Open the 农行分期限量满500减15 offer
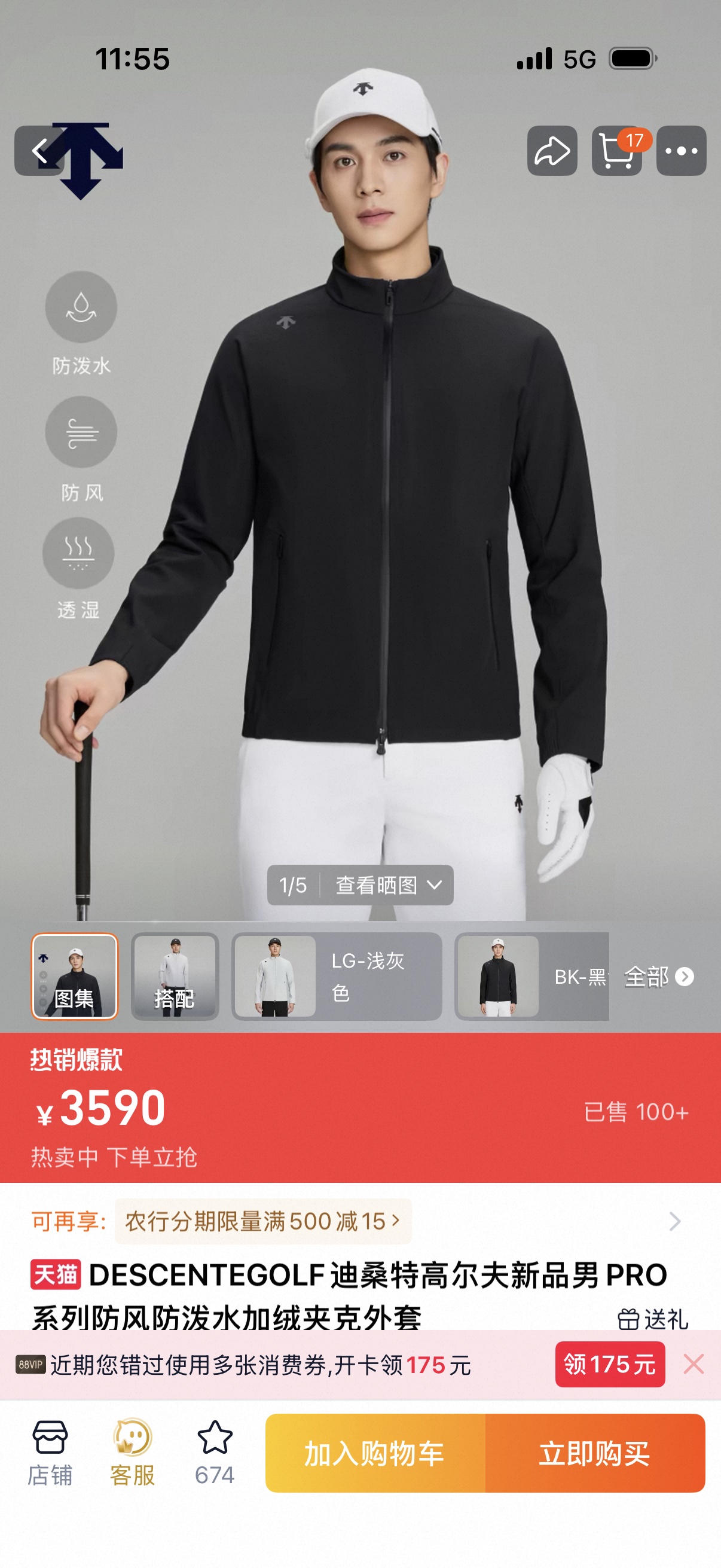 click(263, 1221)
